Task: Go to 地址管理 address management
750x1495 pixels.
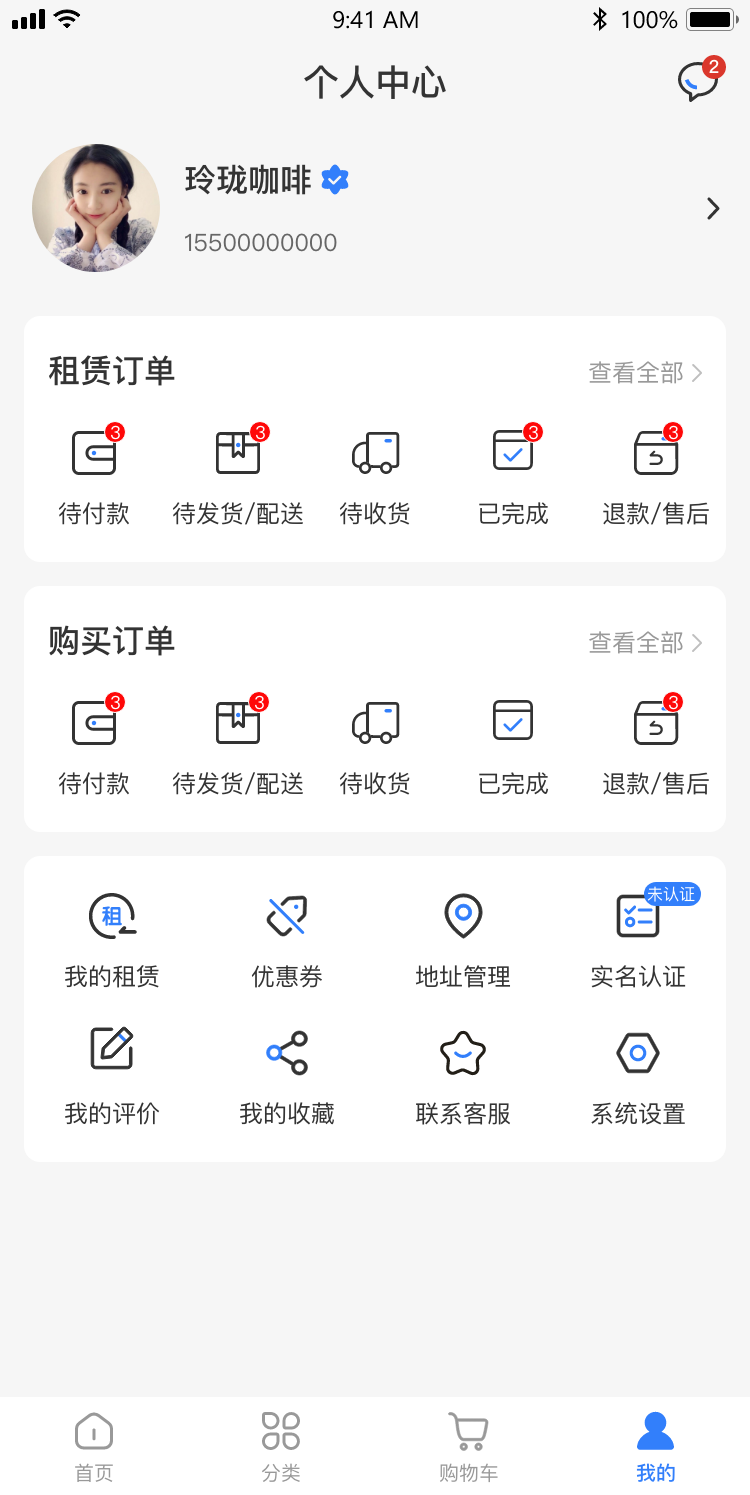Action: [x=463, y=939]
